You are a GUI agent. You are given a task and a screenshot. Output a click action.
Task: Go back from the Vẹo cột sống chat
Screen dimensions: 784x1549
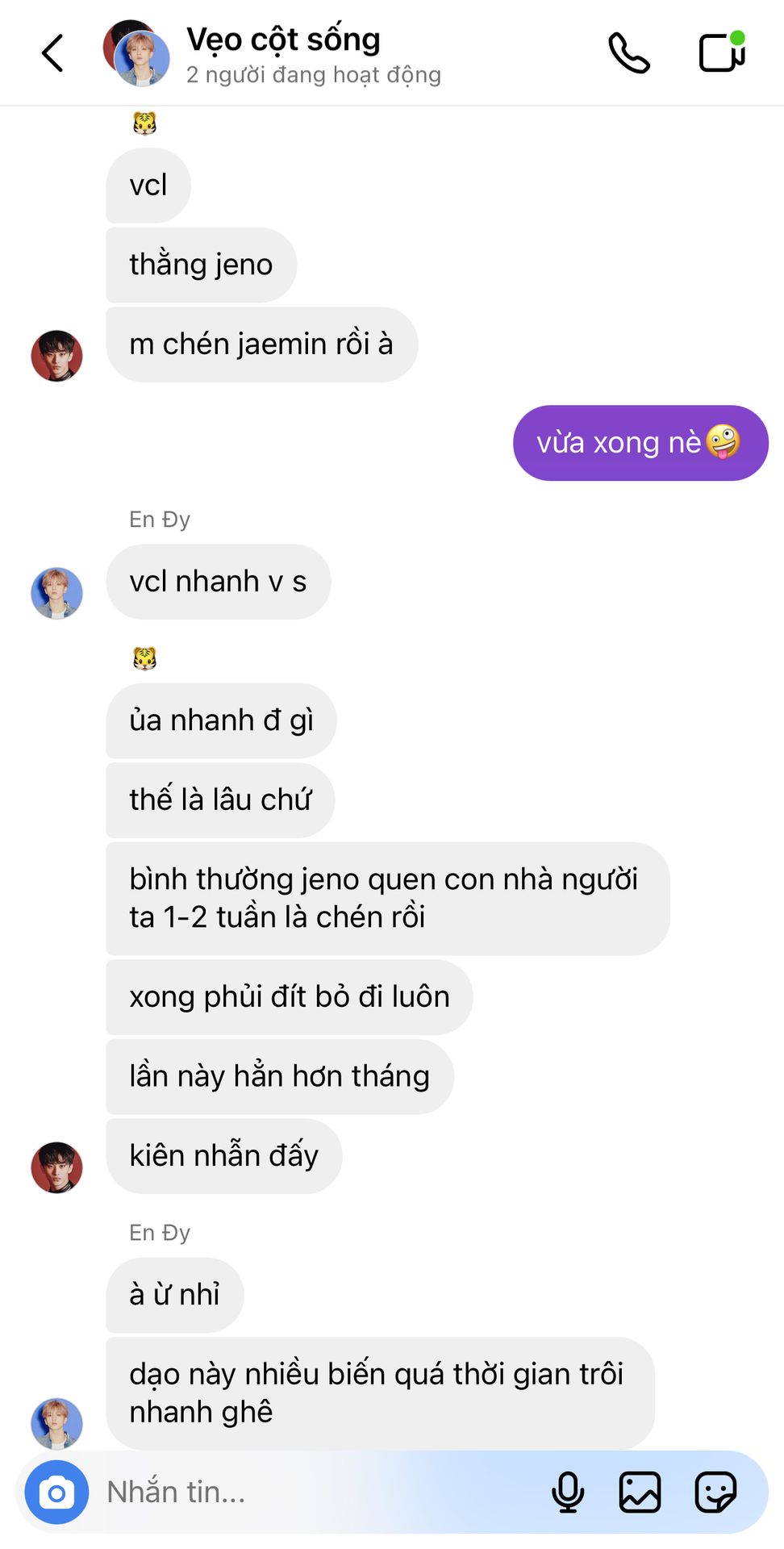(52, 53)
